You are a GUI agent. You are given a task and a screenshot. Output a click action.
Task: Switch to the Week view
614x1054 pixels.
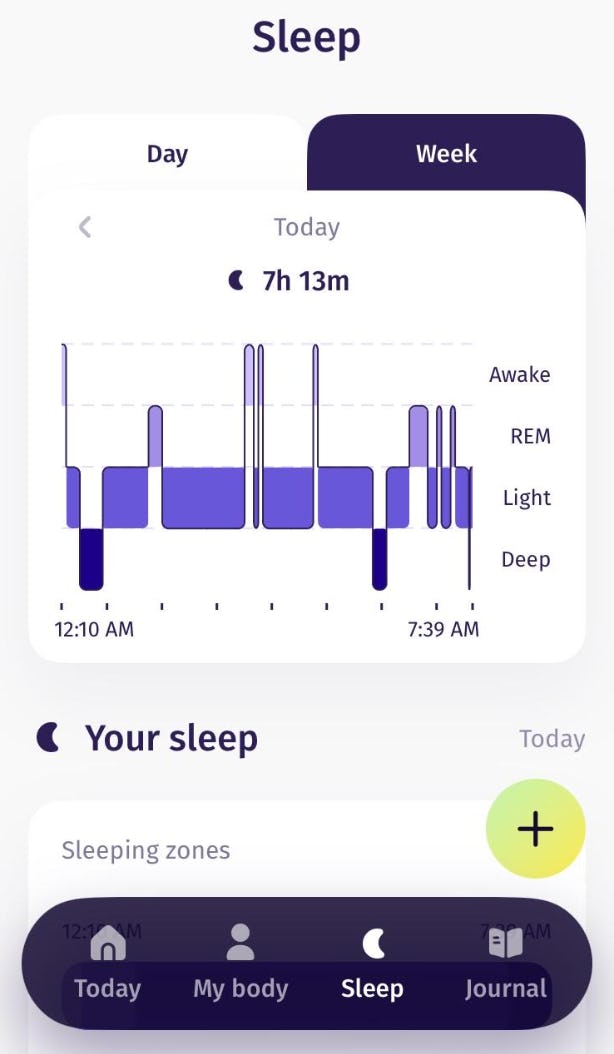click(446, 154)
